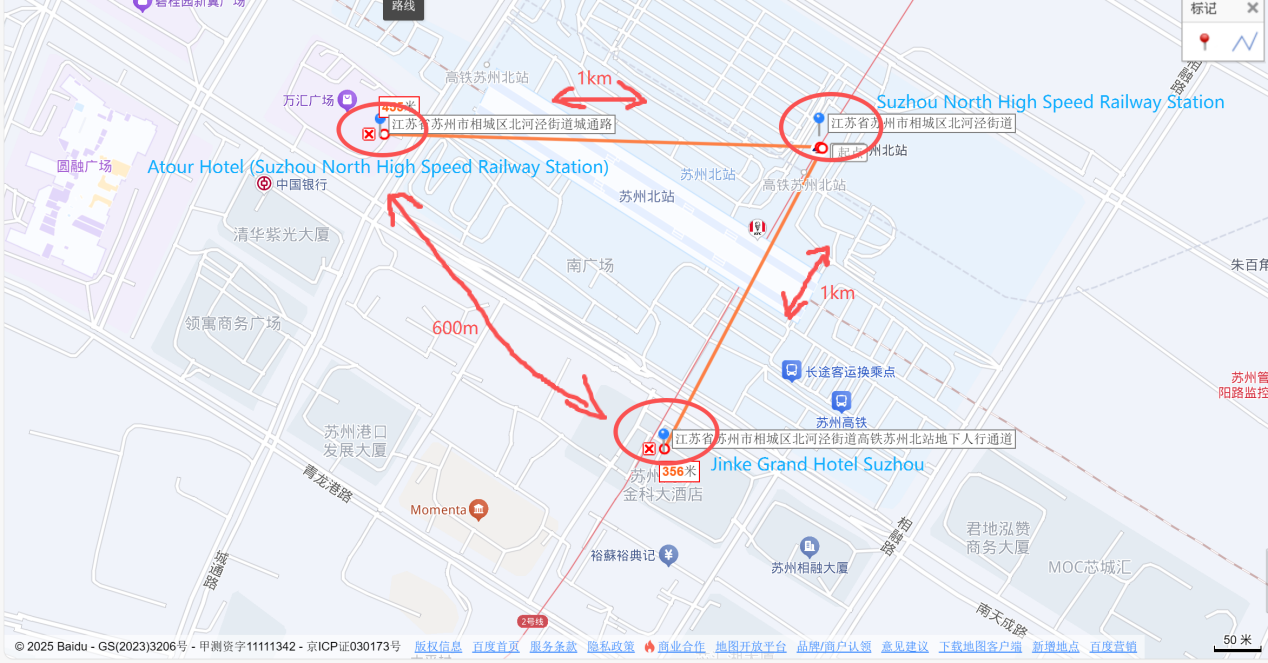Open the 路线 button
Viewport: 1268px width, 663px height.
403,7
